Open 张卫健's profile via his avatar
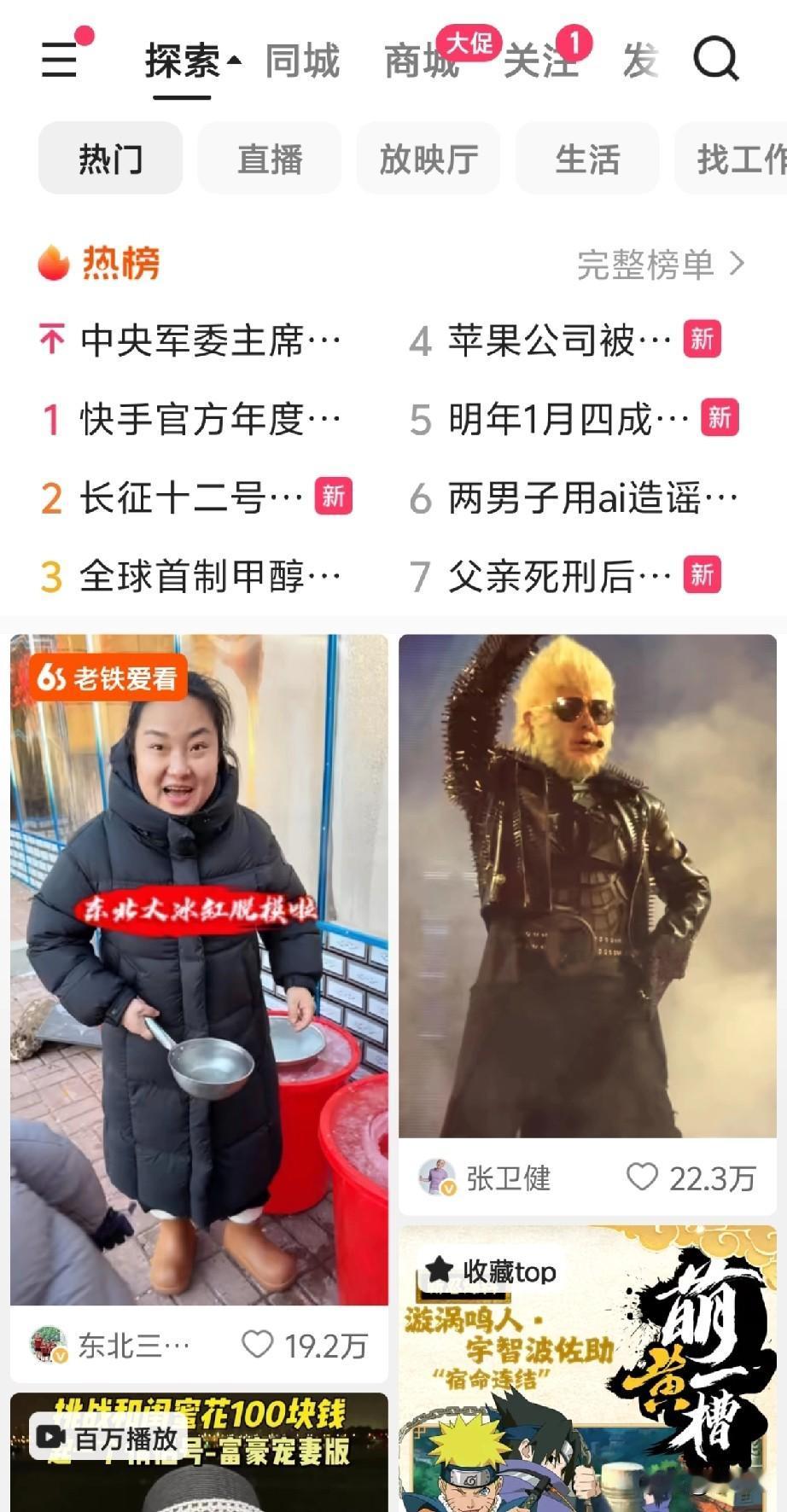 [x=438, y=1177]
